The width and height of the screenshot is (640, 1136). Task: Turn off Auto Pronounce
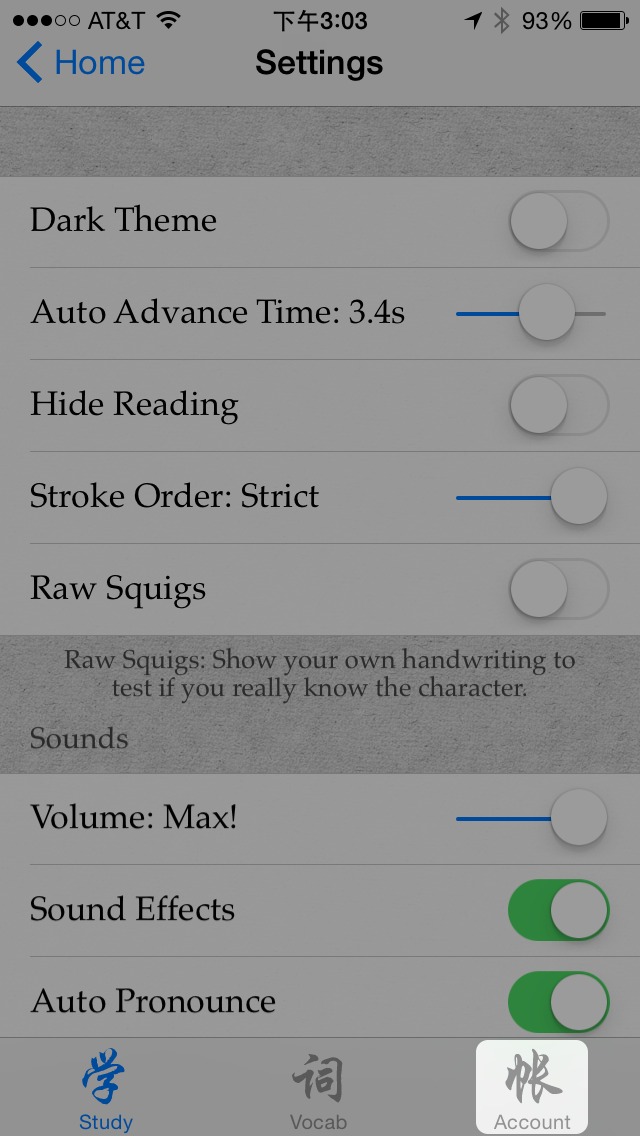[x=558, y=1002]
